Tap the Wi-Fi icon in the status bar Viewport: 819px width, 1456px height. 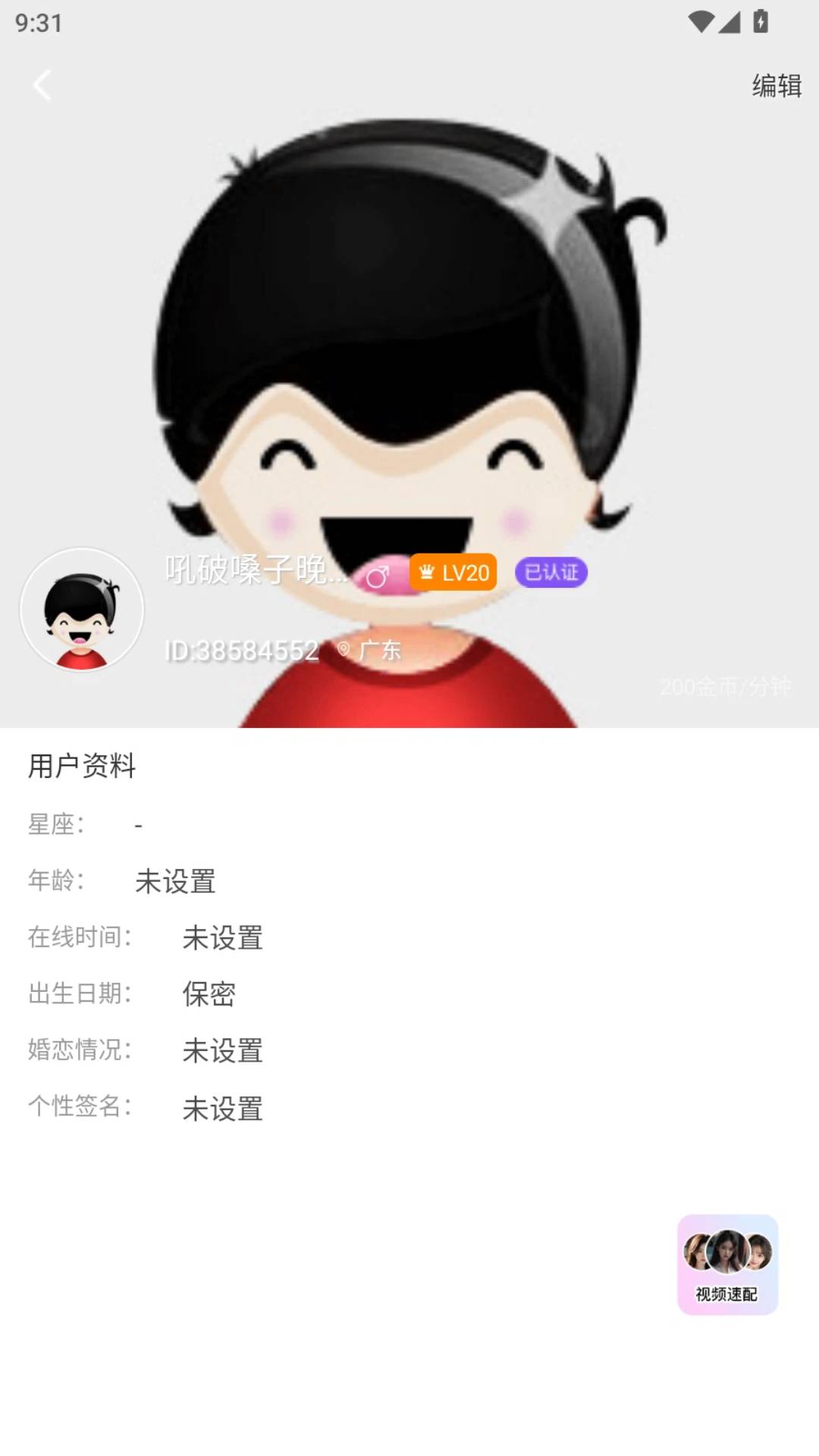702,20
